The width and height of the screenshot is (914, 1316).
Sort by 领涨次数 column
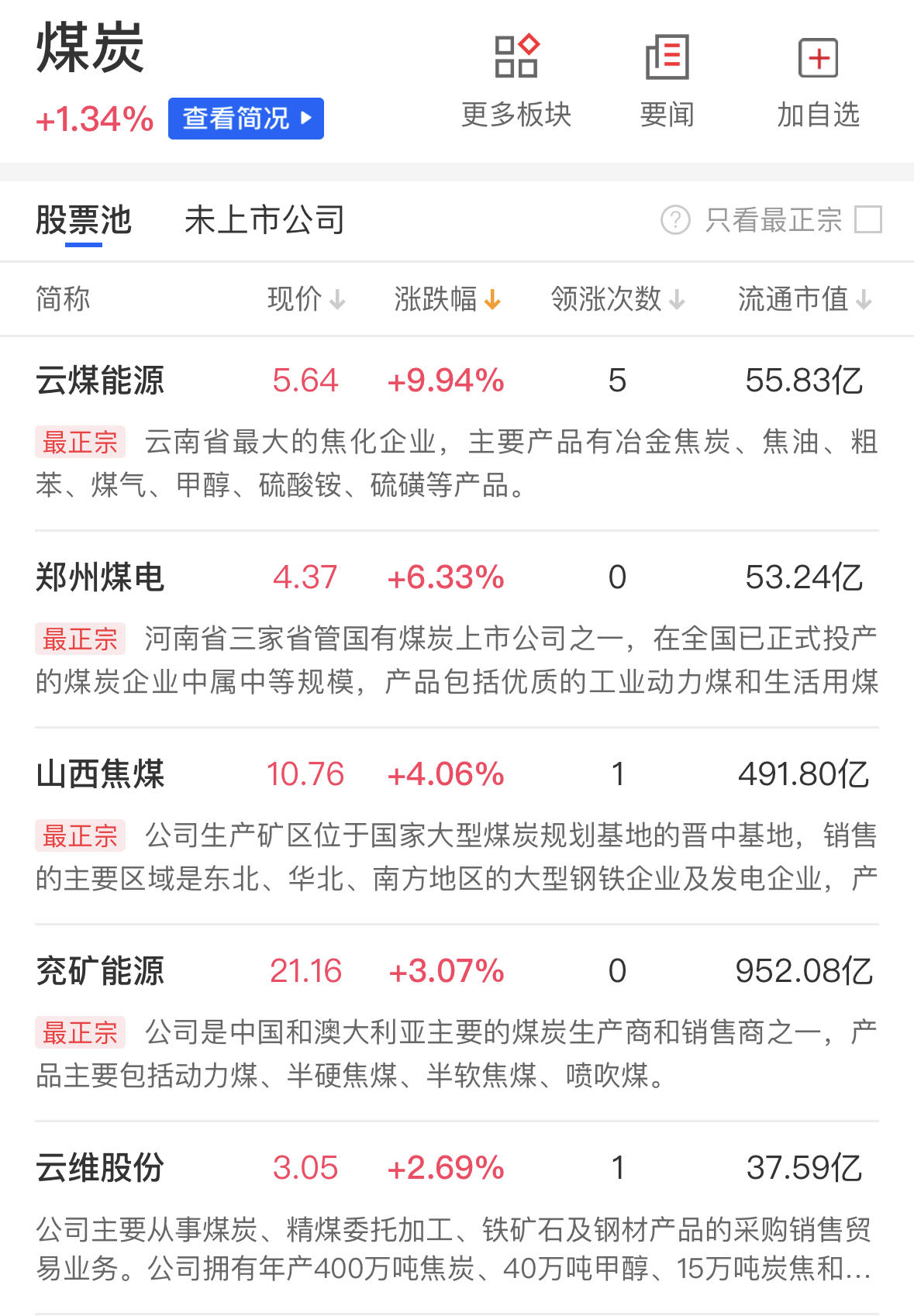click(617, 298)
